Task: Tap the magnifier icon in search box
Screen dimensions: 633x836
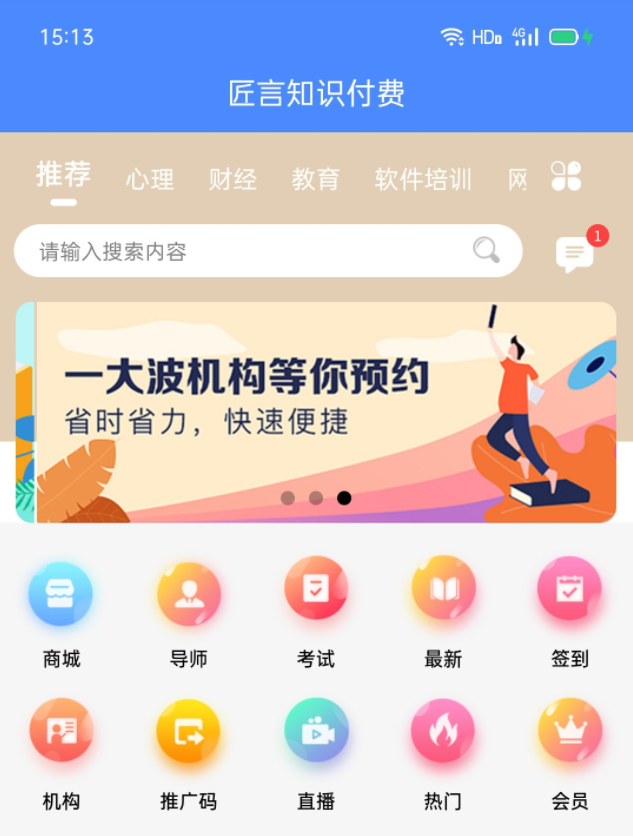Action: tap(486, 250)
